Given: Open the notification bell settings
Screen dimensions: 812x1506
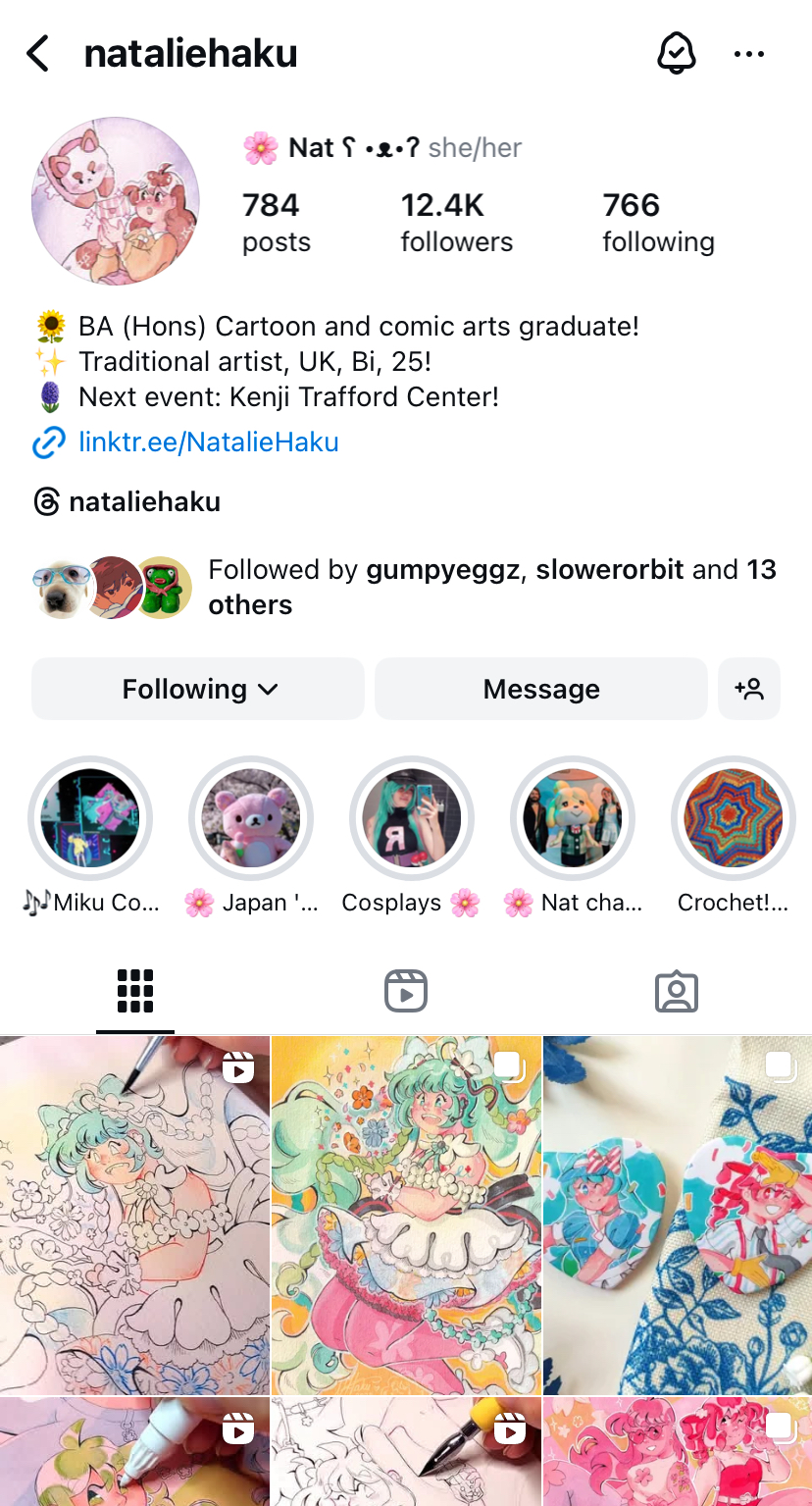Looking at the screenshot, I should [676, 53].
